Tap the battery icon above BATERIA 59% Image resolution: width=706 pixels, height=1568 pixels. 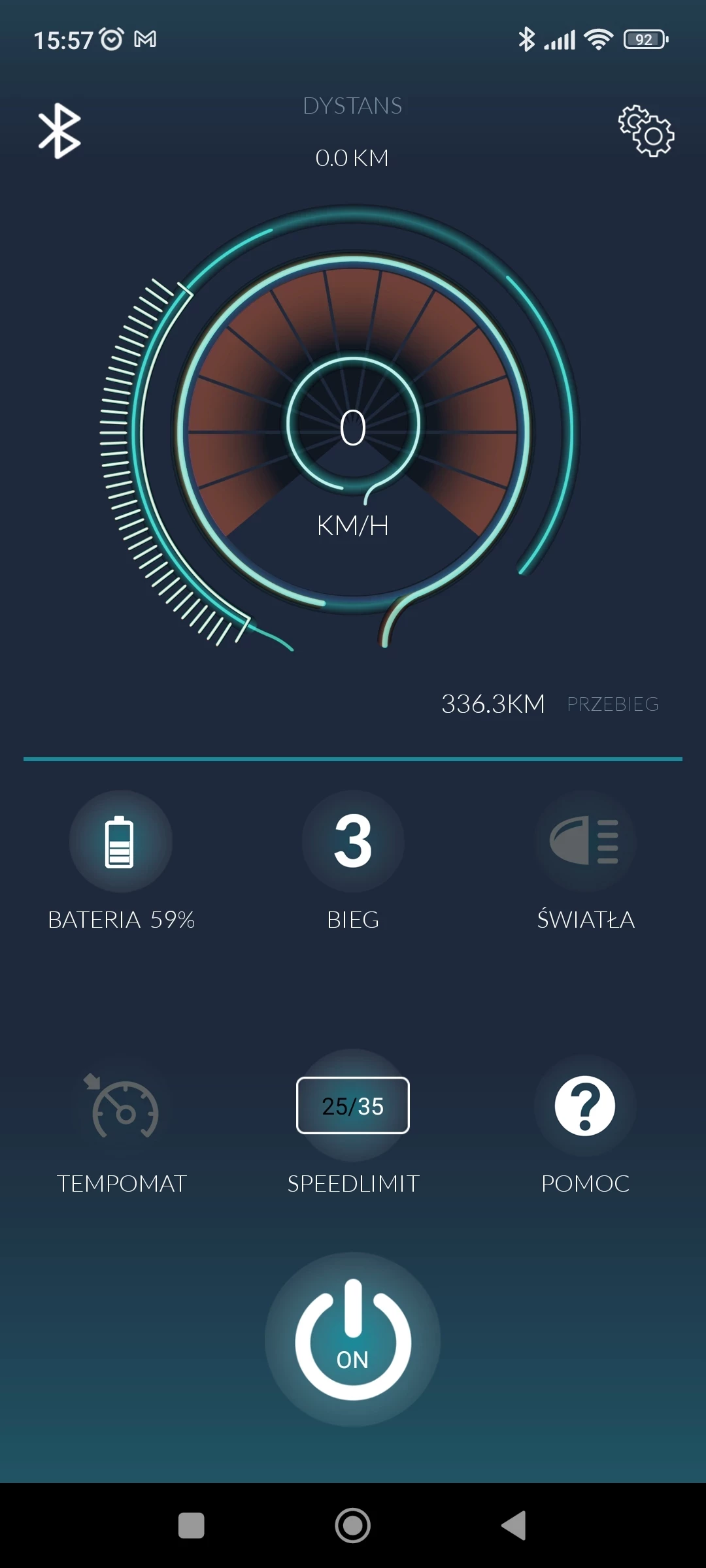pos(121,842)
